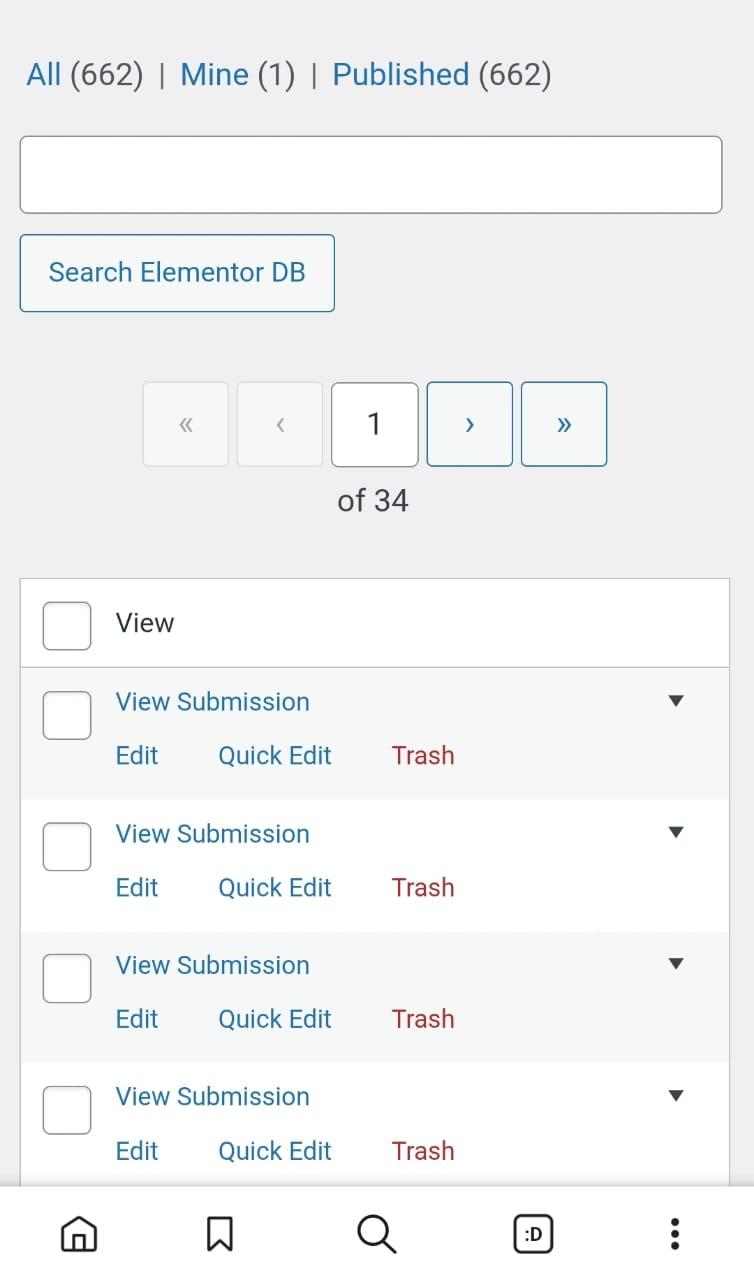Expand details of the first submission row
The height and width of the screenshot is (1280, 754).
tap(676, 701)
